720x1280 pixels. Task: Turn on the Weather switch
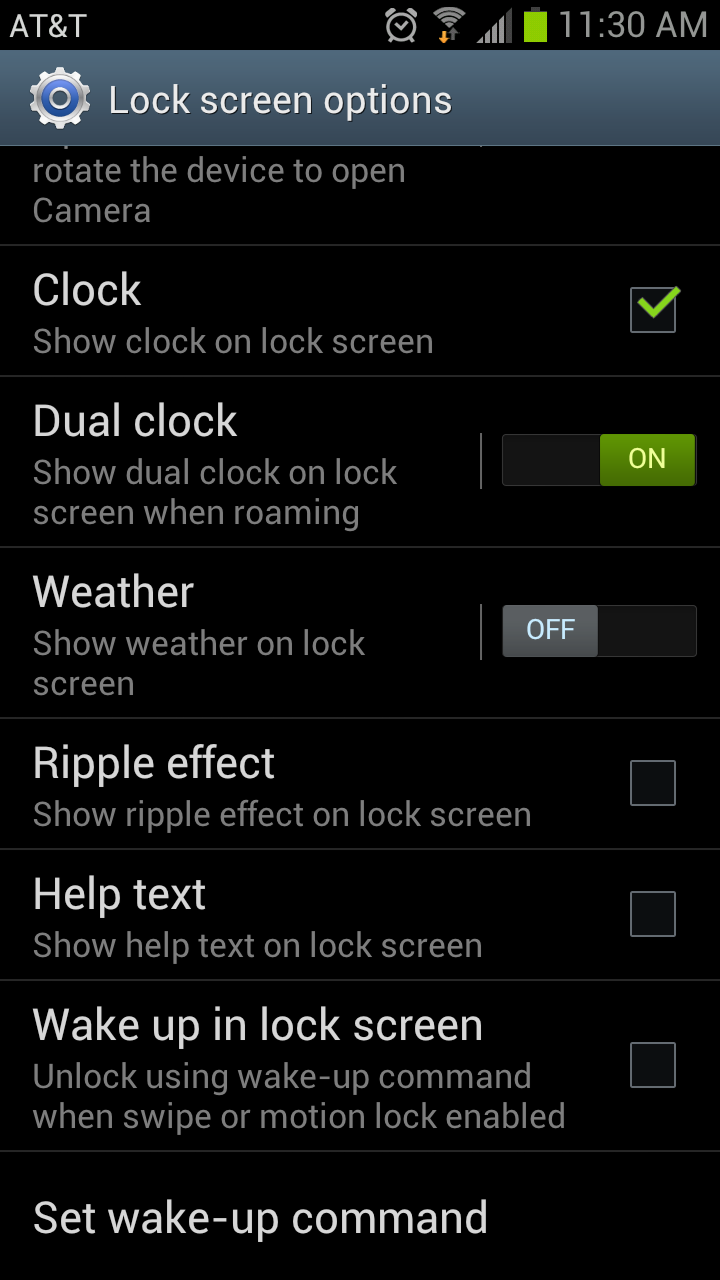click(598, 631)
